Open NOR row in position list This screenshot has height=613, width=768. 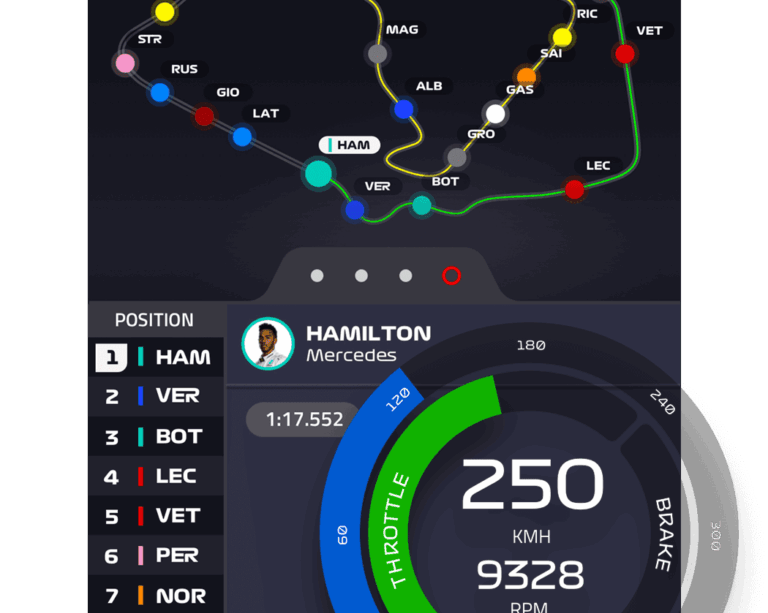[x=155, y=596]
